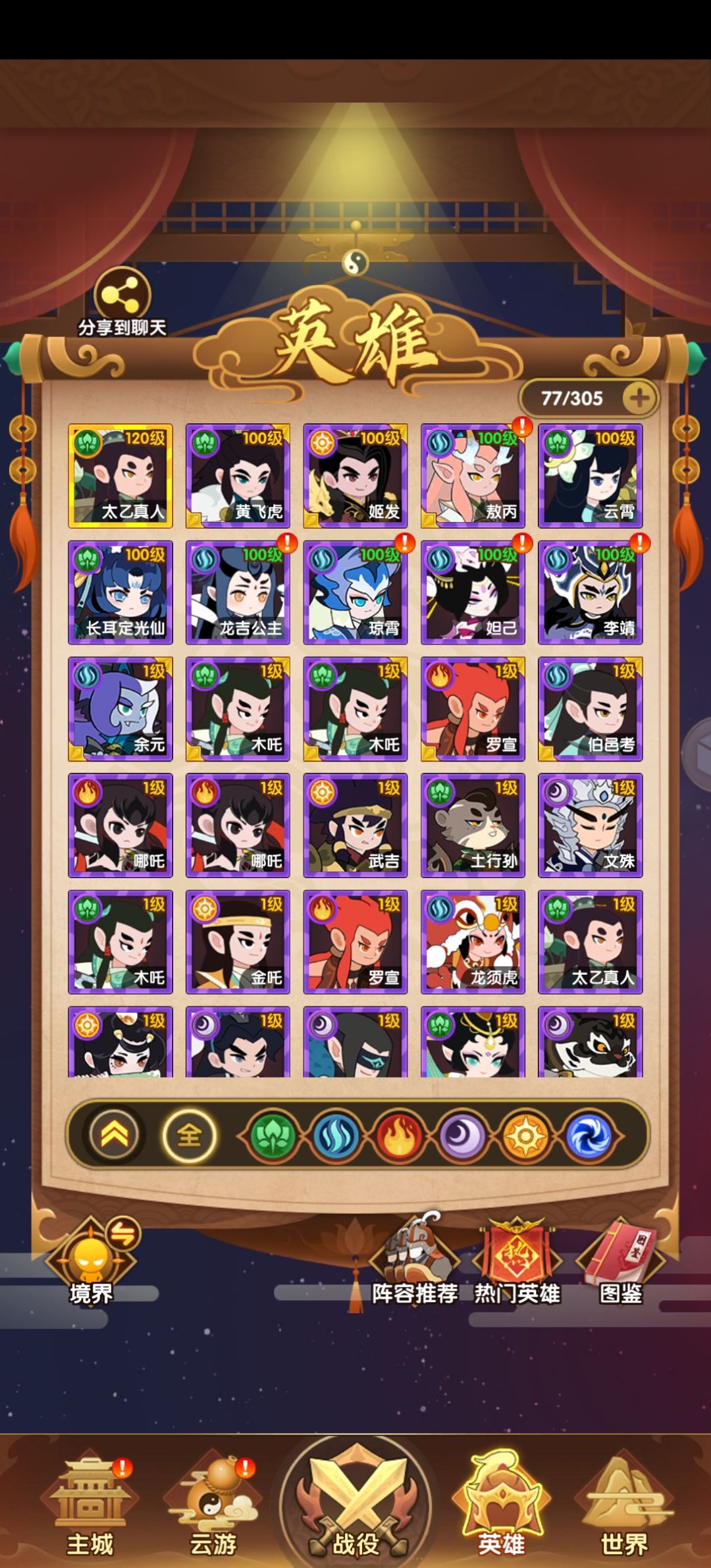Viewport: 711px width, 1568px height.
Task: Open the 120级 太乙真人 hero card
Action: 120,475
